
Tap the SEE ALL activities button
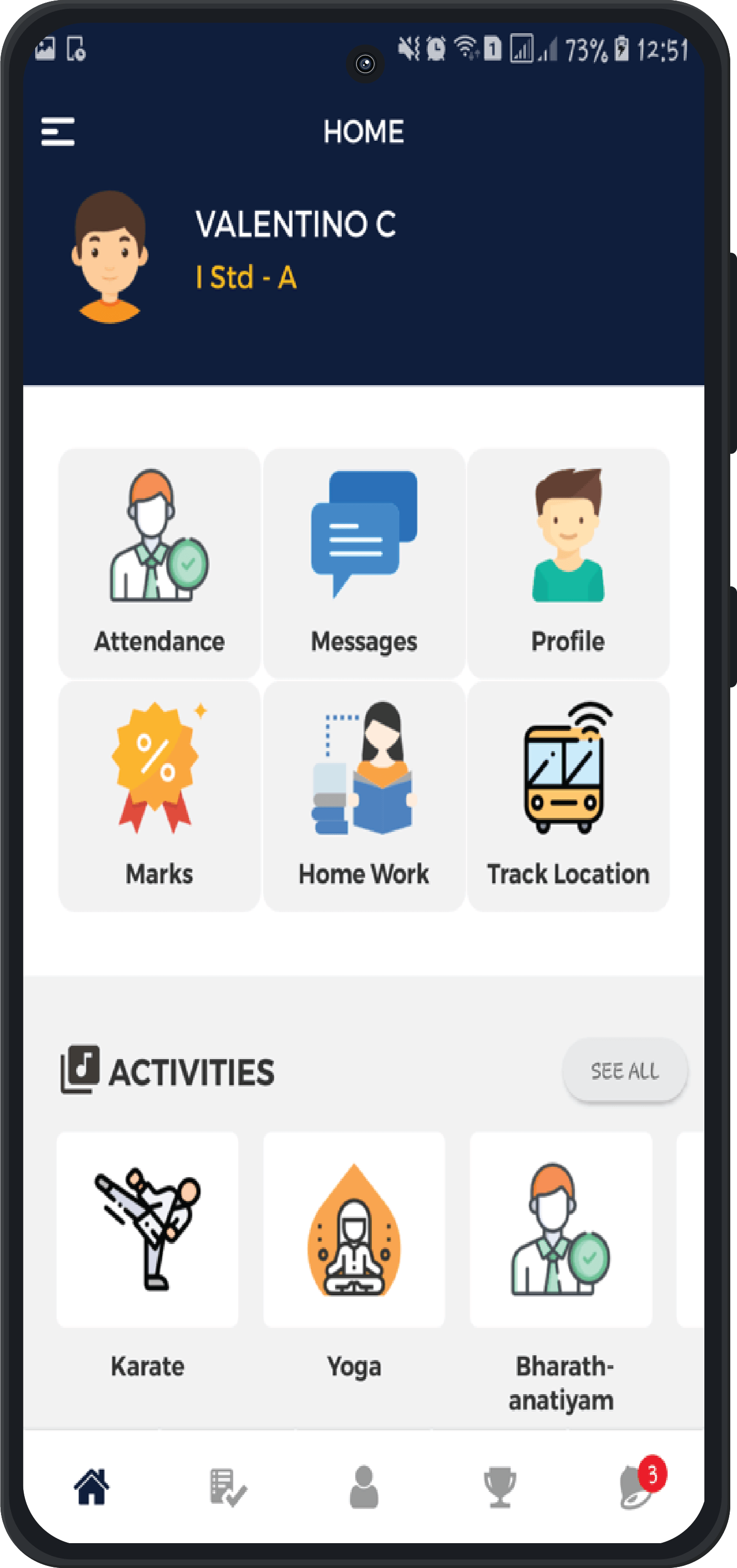624,1070
